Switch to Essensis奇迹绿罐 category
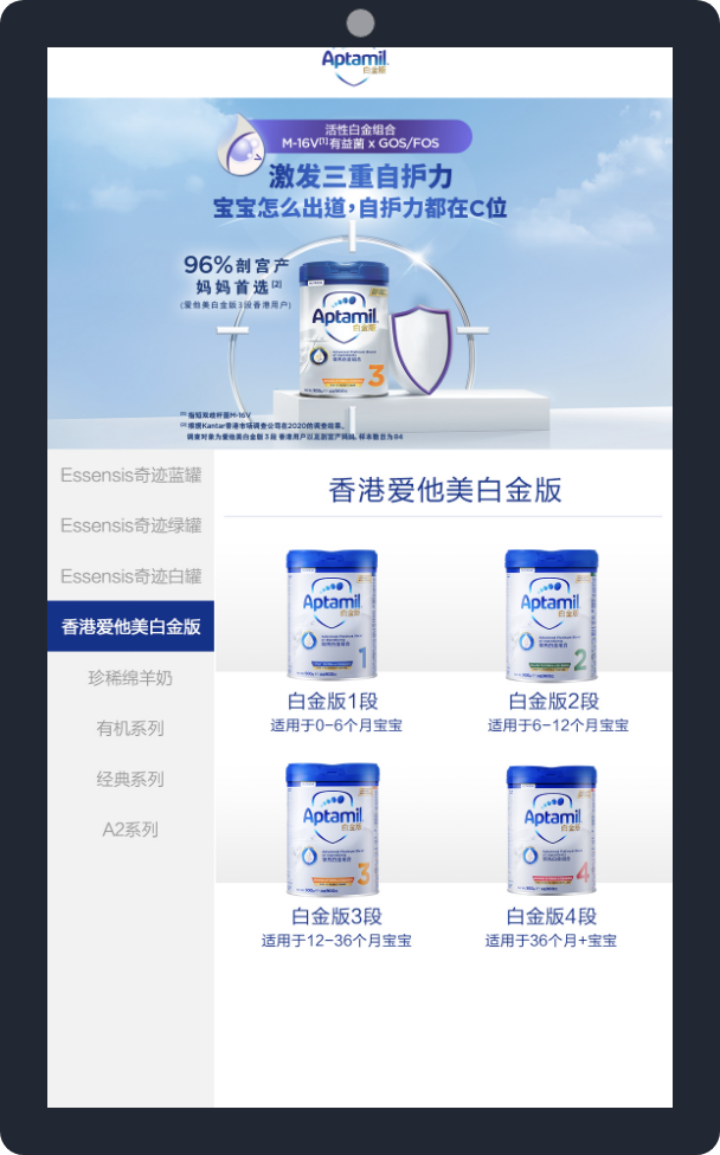 pyautogui.click(x=130, y=525)
